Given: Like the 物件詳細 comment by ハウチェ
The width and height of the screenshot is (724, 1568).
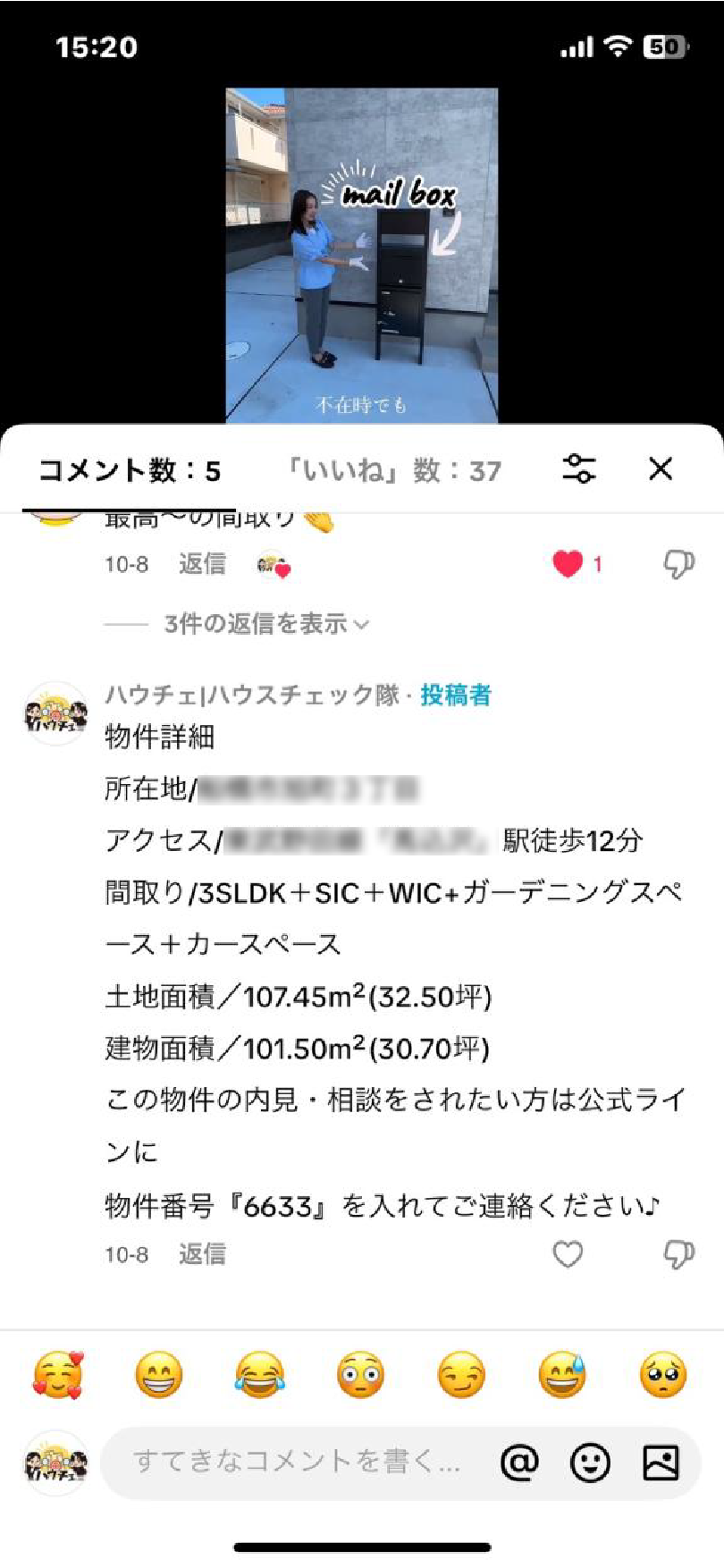Looking at the screenshot, I should [568, 1254].
